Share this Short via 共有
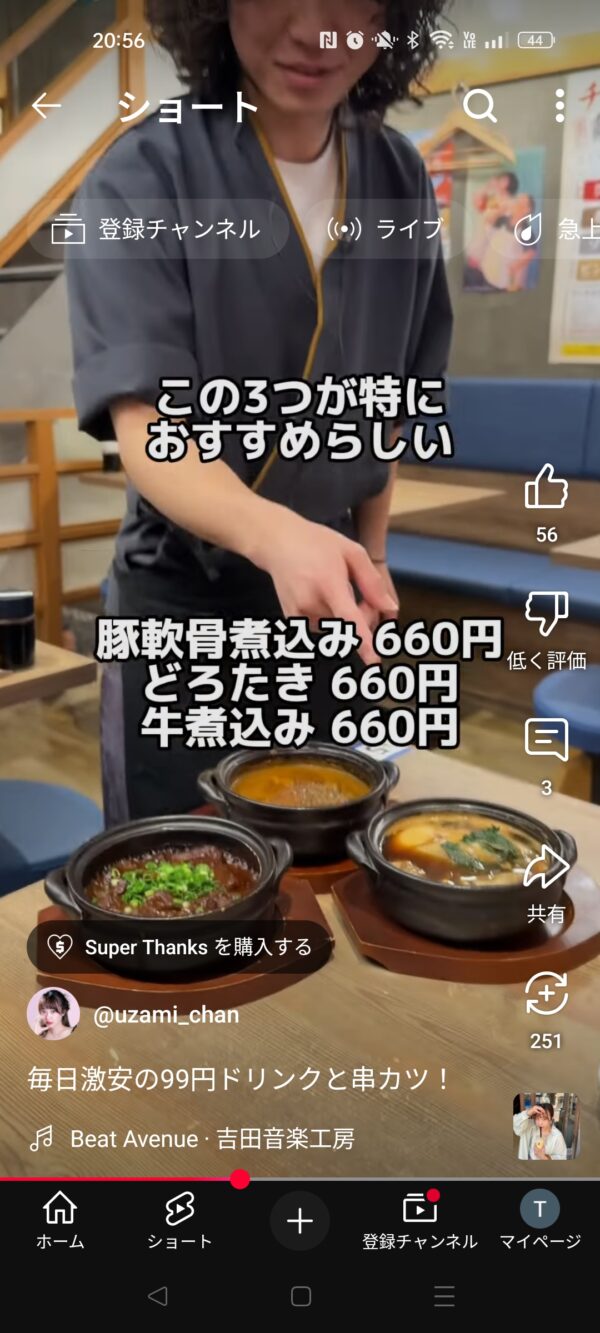Image resolution: width=600 pixels, height=1333 pixels. pos(546,868)
